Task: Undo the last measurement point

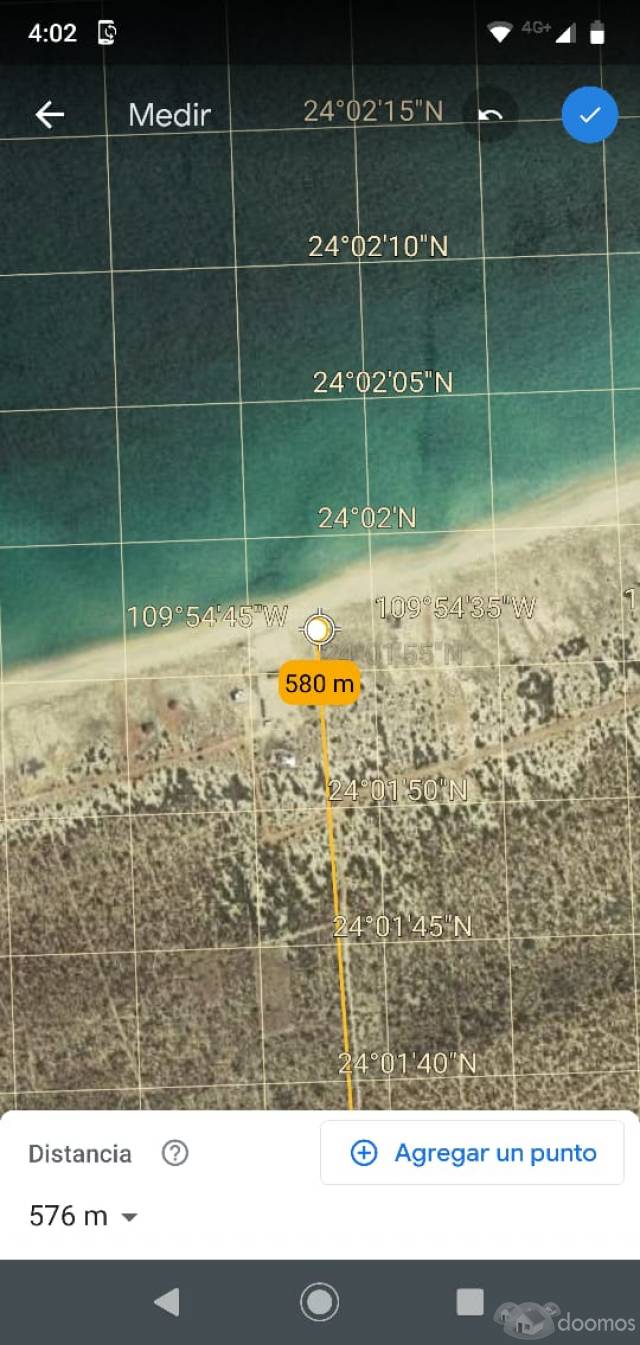Action: click(x=490, y=115)
